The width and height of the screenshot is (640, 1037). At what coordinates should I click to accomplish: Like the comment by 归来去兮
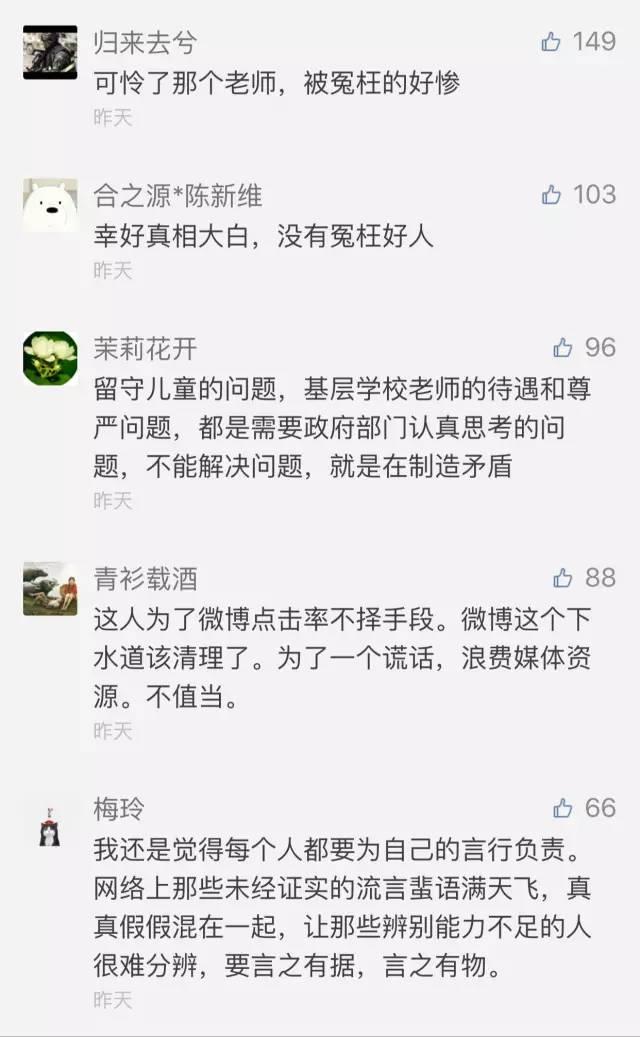[551, 42]
